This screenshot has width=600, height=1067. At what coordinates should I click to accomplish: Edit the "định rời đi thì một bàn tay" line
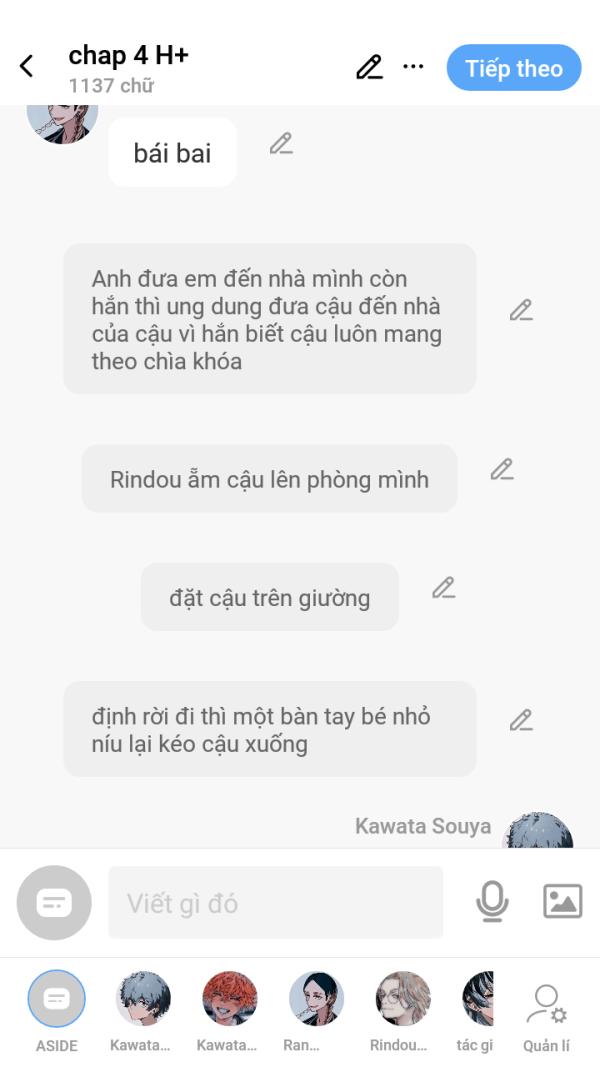[x=521, y=720]
